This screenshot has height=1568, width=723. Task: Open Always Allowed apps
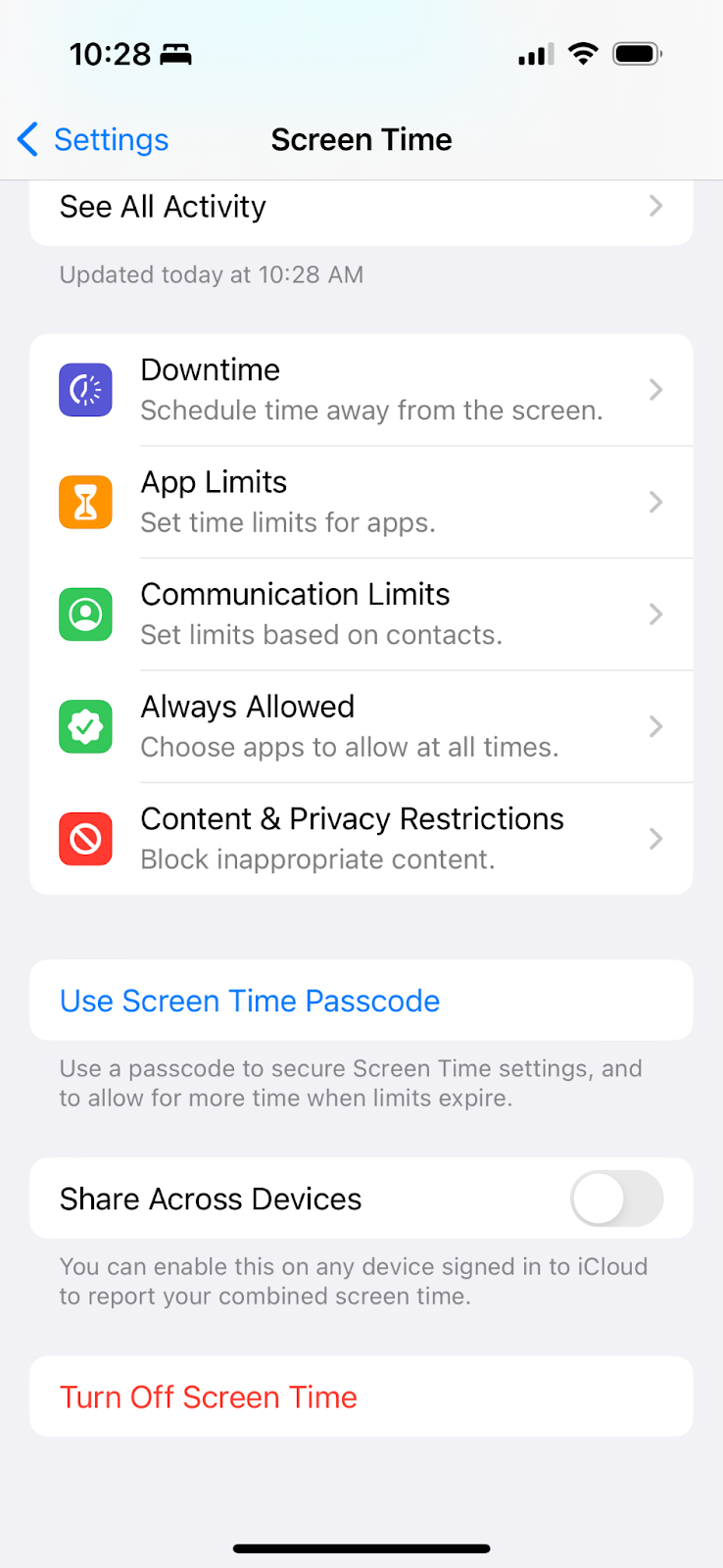point(361,726)
